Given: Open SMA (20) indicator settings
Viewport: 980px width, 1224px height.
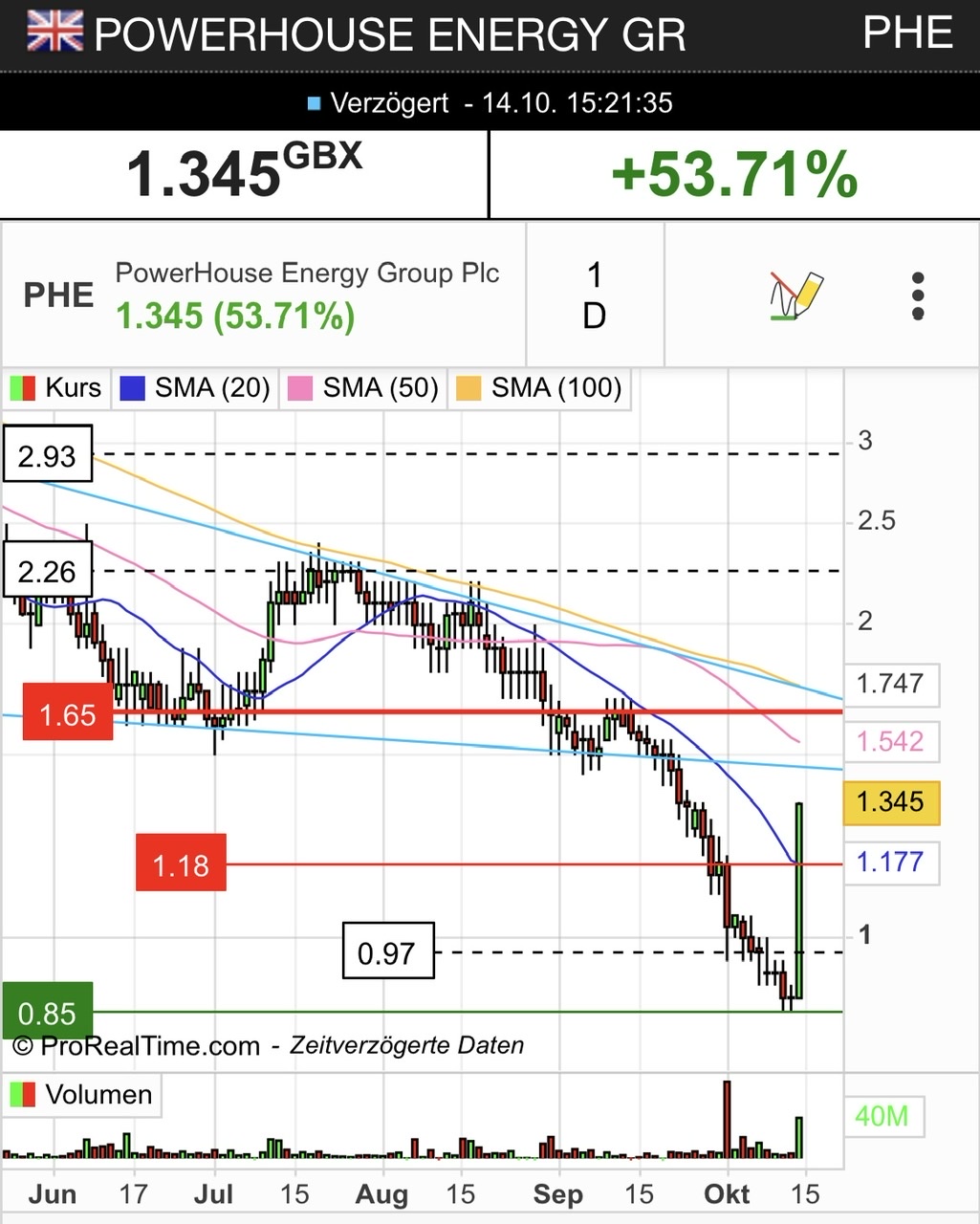Looking at the screenshot, I should click(195, 388).
